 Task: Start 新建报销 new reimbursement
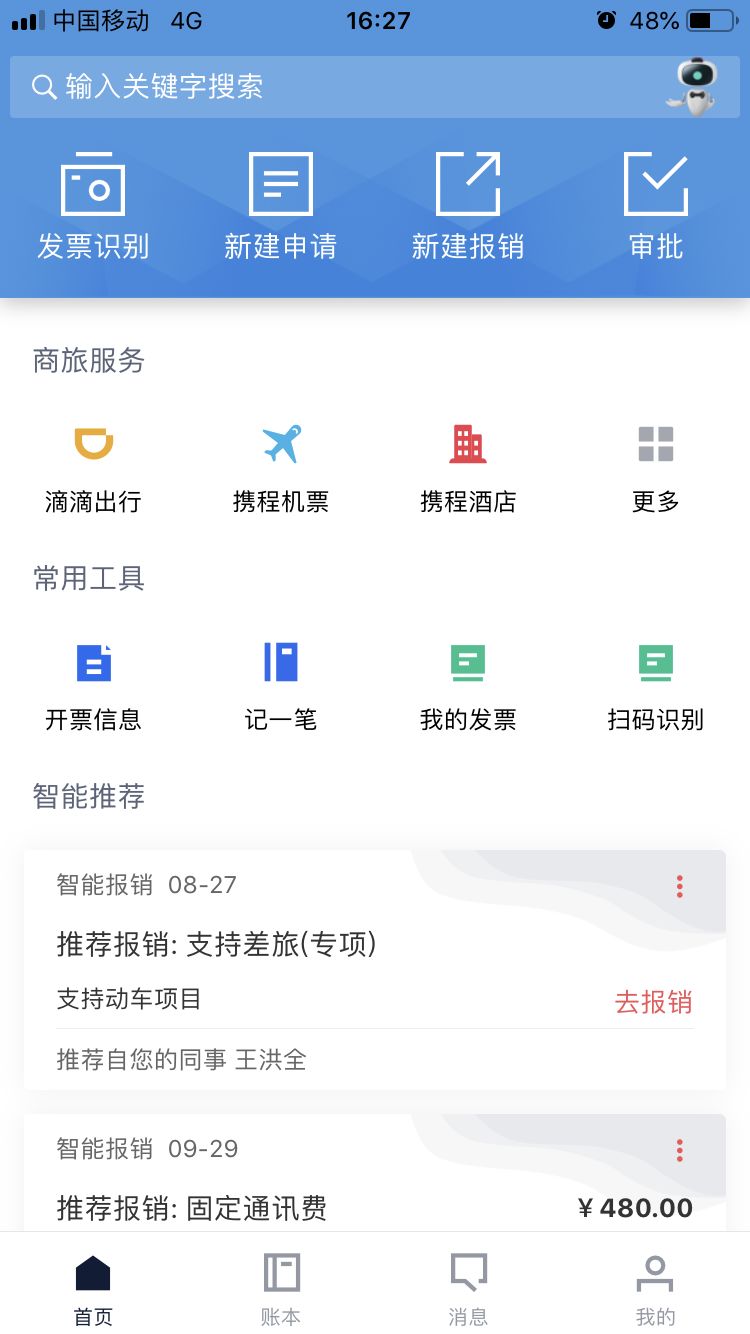468,206
